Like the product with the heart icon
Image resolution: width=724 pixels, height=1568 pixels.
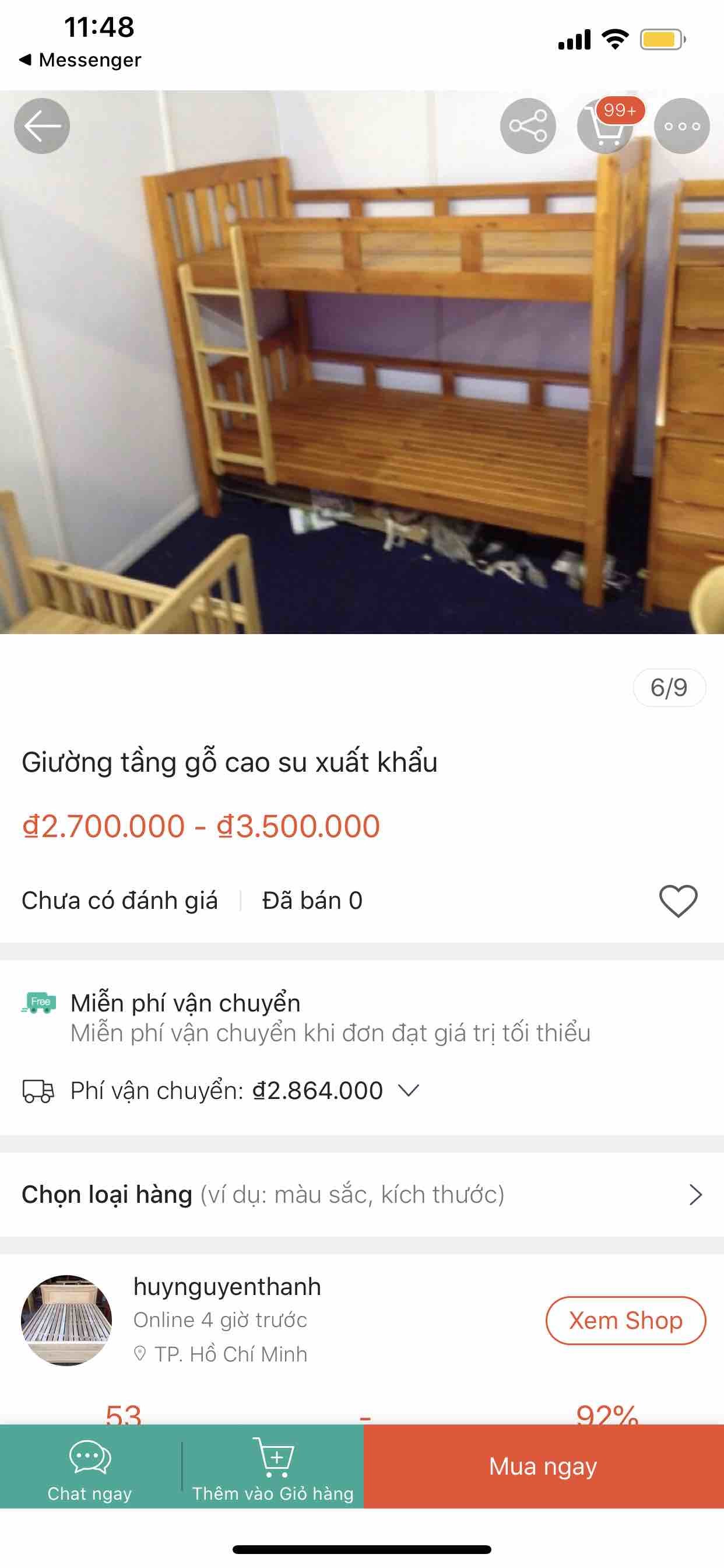coord(678,900)
